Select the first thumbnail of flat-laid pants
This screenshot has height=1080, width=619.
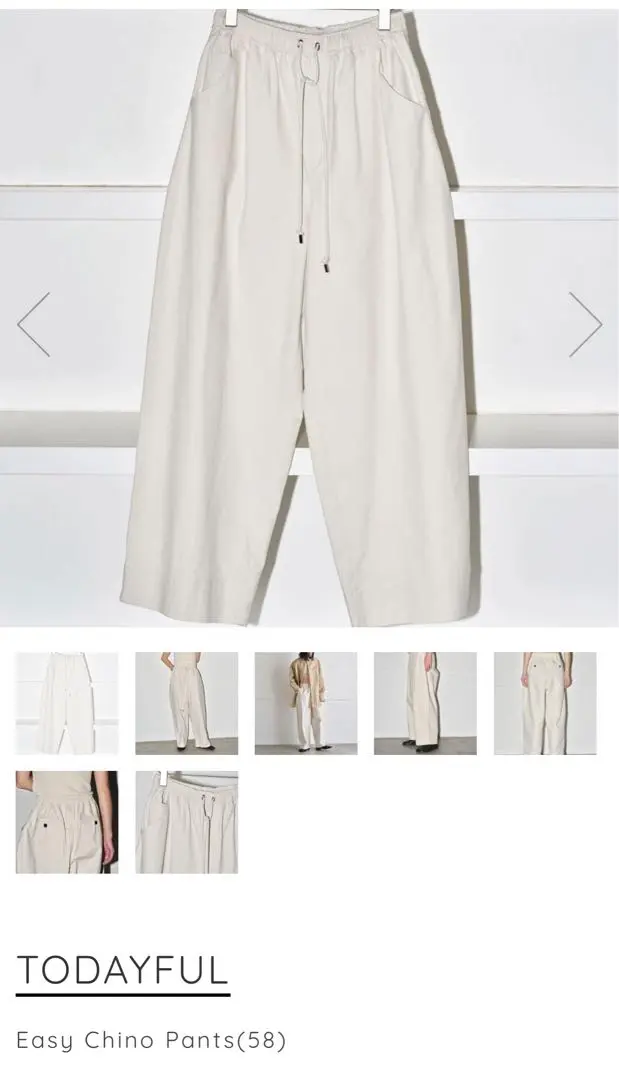67,703
